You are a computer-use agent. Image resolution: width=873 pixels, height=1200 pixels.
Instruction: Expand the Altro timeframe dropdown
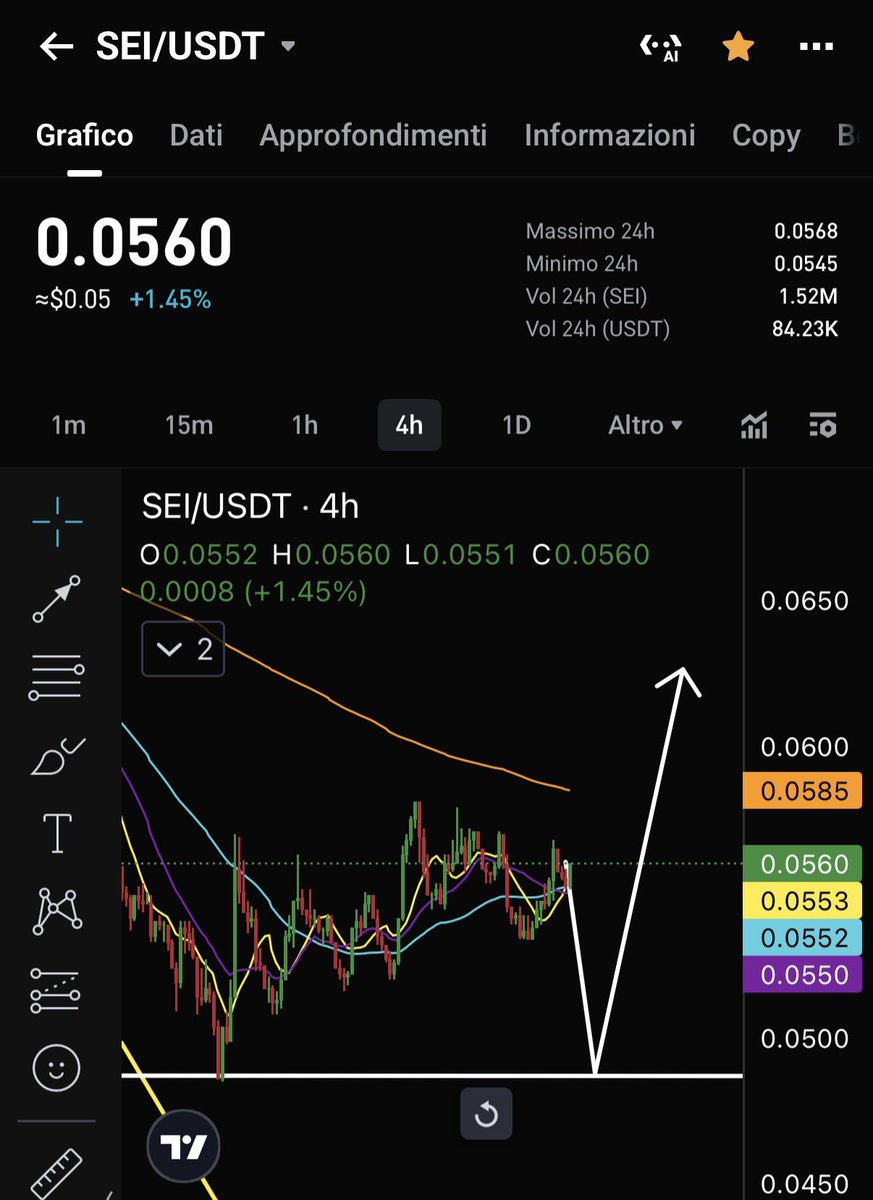point(645,426)
